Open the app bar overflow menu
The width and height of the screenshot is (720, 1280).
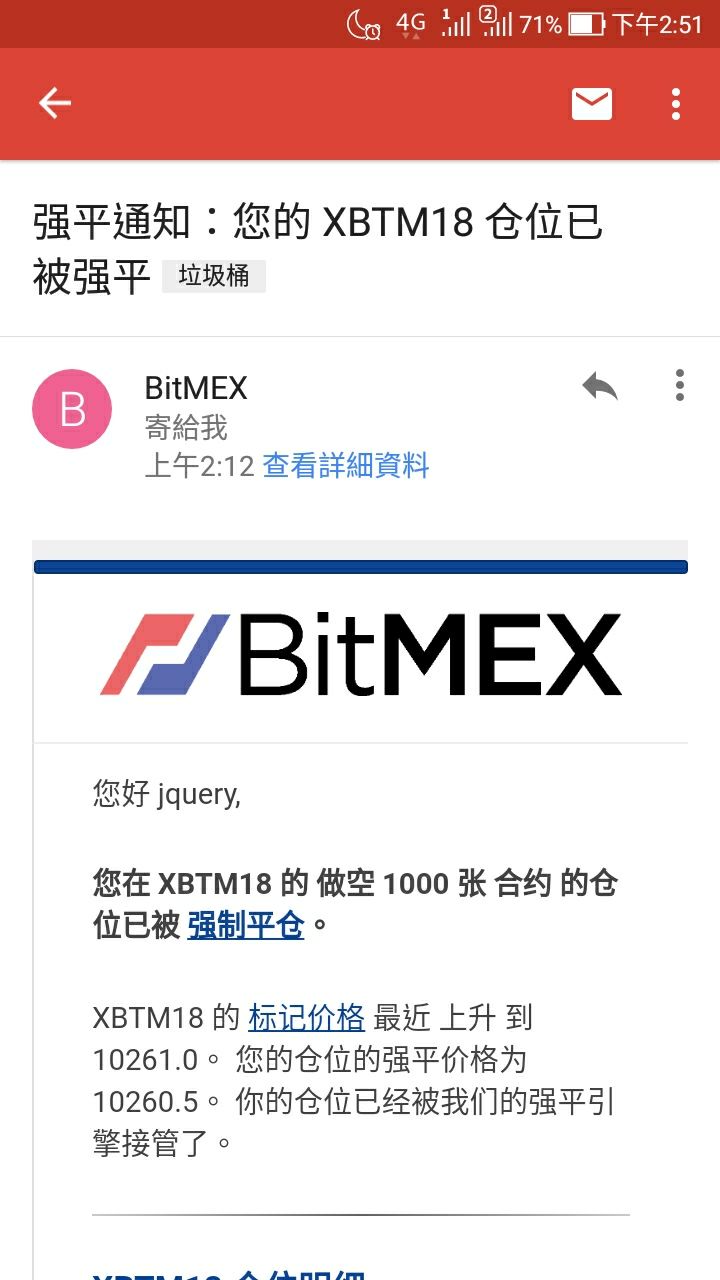click(676, 103)
